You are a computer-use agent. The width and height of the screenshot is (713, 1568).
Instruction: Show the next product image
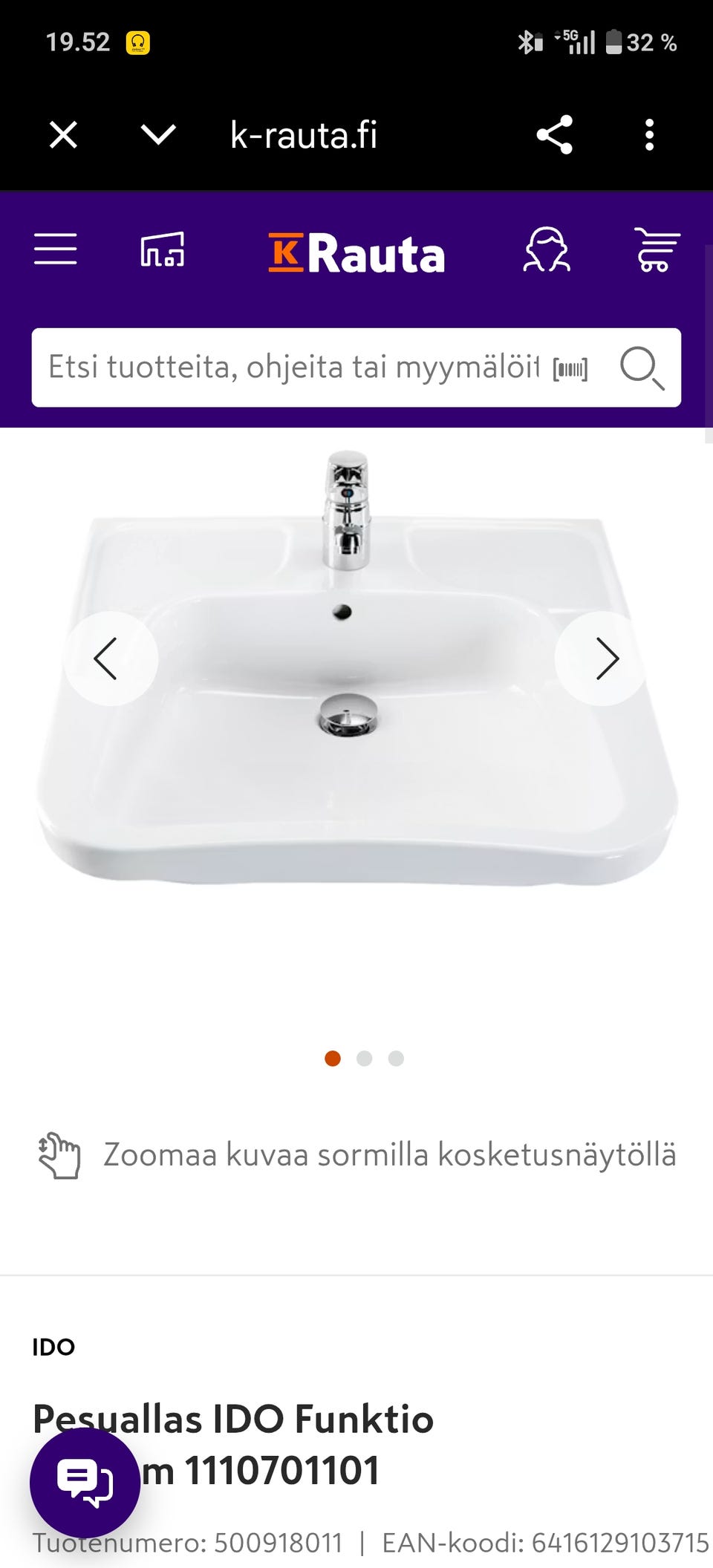point(602,659)
